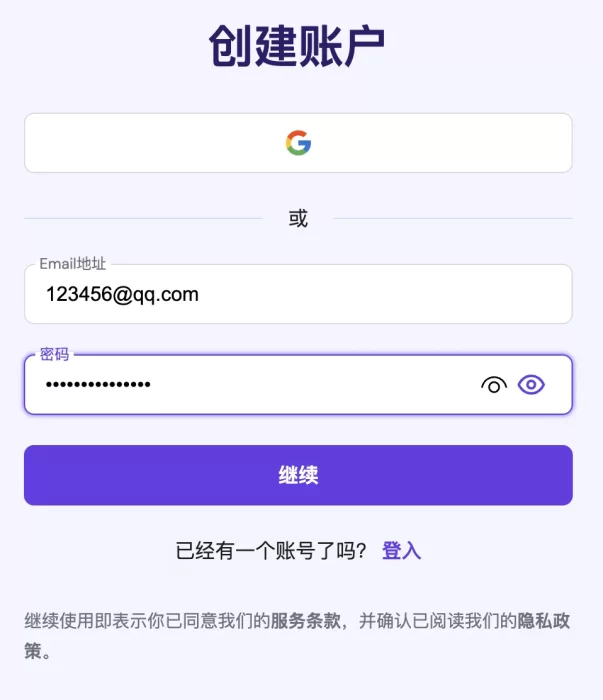The width and height of the screenshot is (603, 700).
Task: Open the 隐私政策 privacy policy link
Action: 543,621
